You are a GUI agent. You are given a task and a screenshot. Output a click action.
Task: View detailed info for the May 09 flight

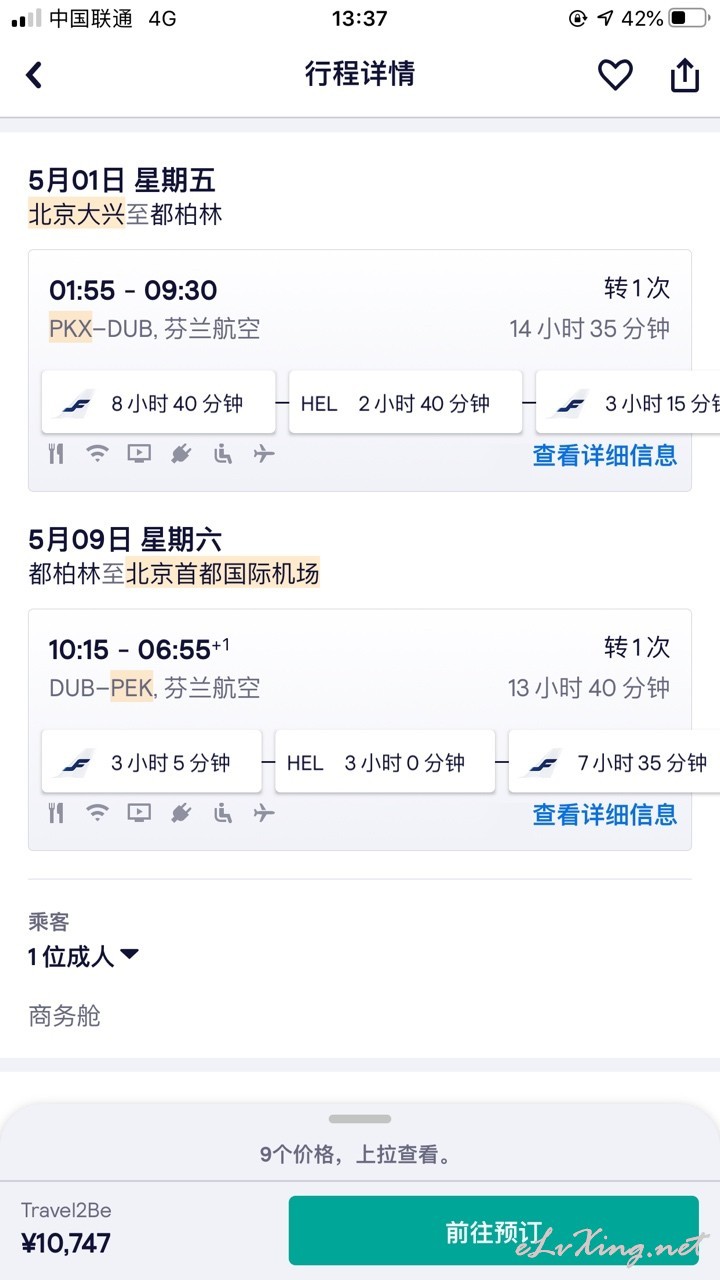click(604, 814)
